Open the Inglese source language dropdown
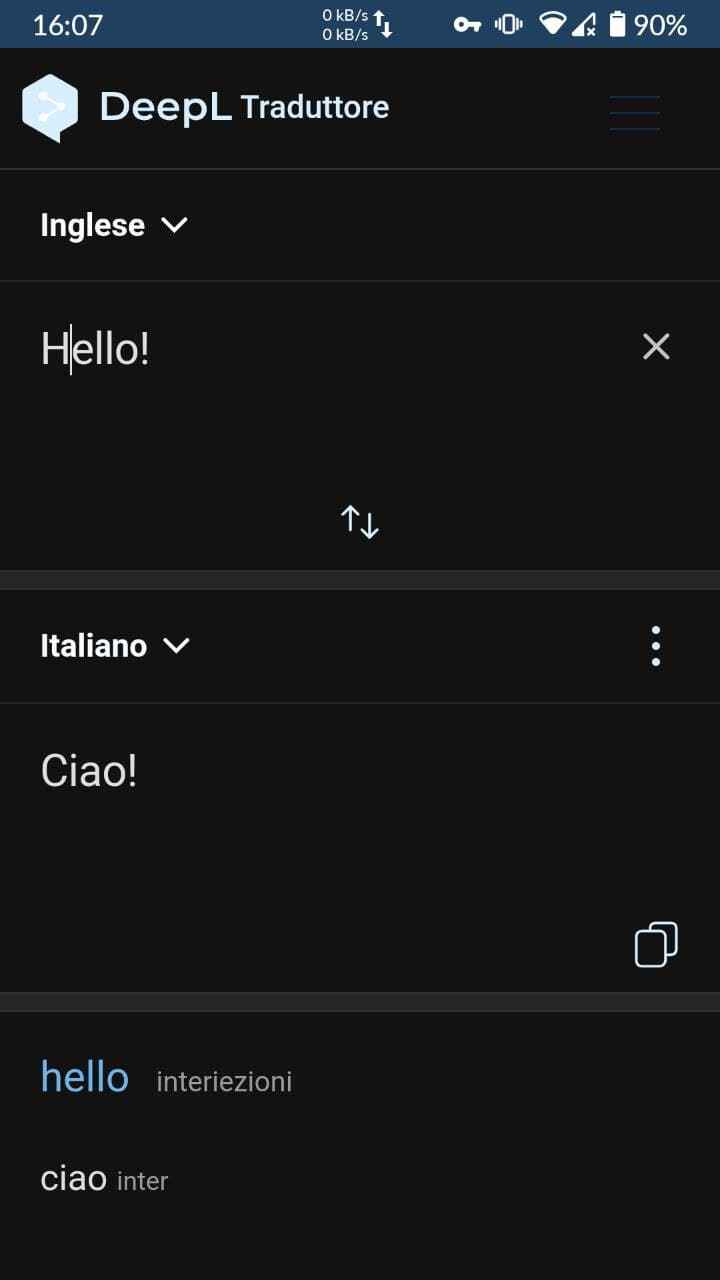 coord(114,225)
